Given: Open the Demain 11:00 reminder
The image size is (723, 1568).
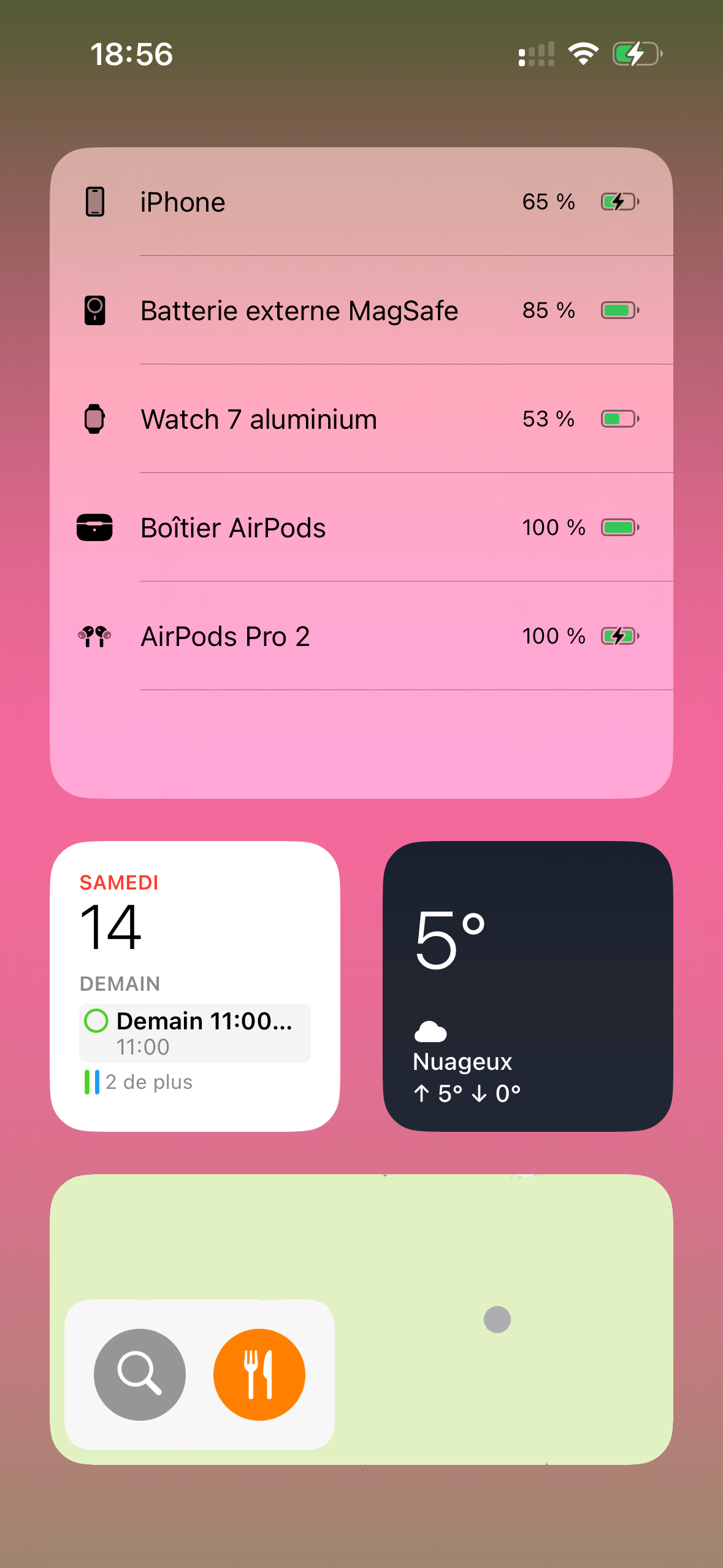Looking at the screenshot, I should pyautogui.click(x=195, y=1032).
